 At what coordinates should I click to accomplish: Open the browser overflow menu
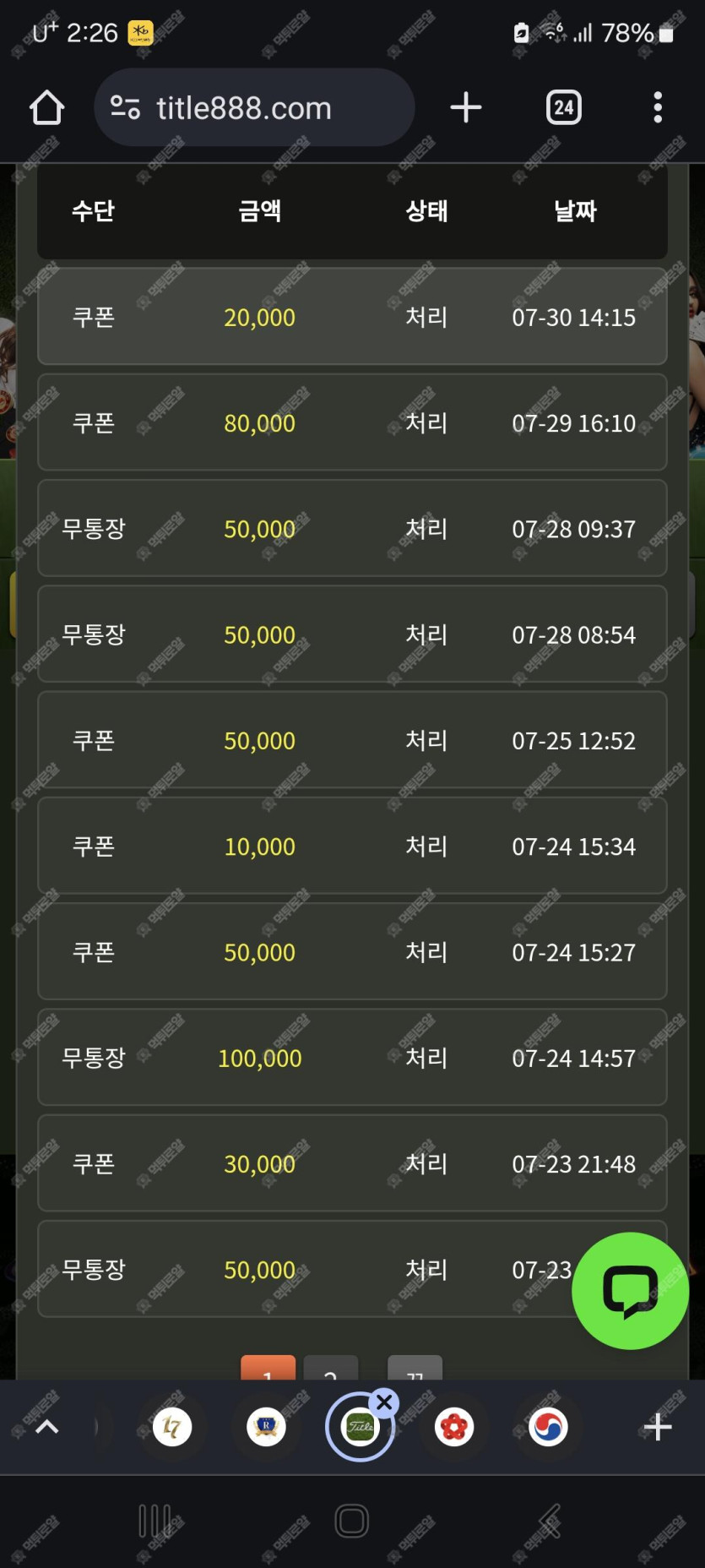tap(657, 108)
